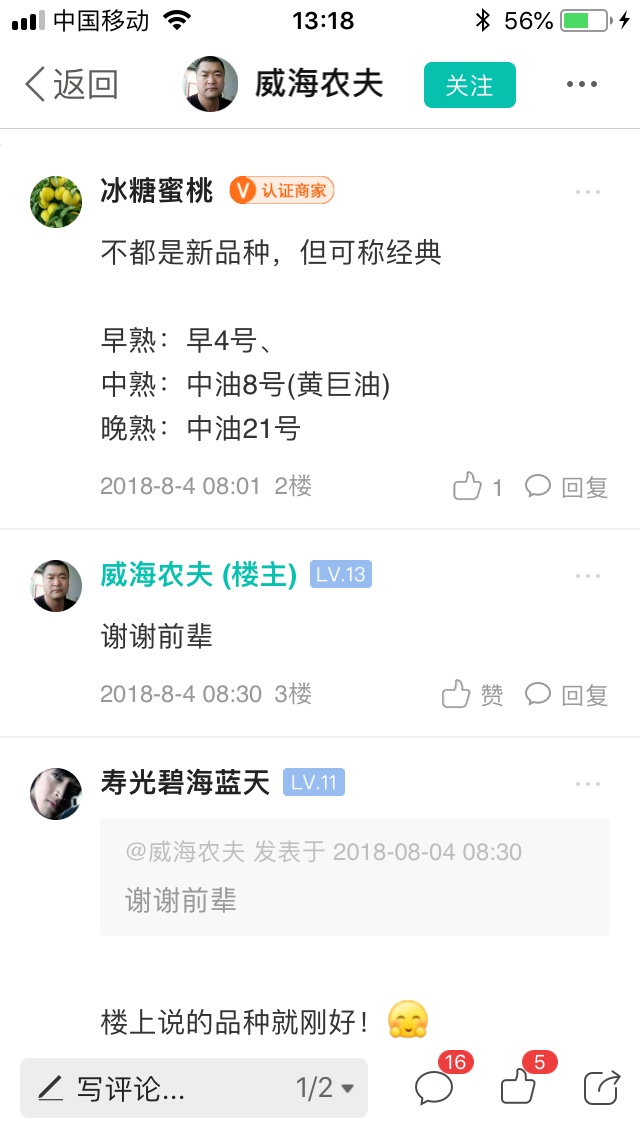Open the overflow menu in the header

tap(581, 85)
